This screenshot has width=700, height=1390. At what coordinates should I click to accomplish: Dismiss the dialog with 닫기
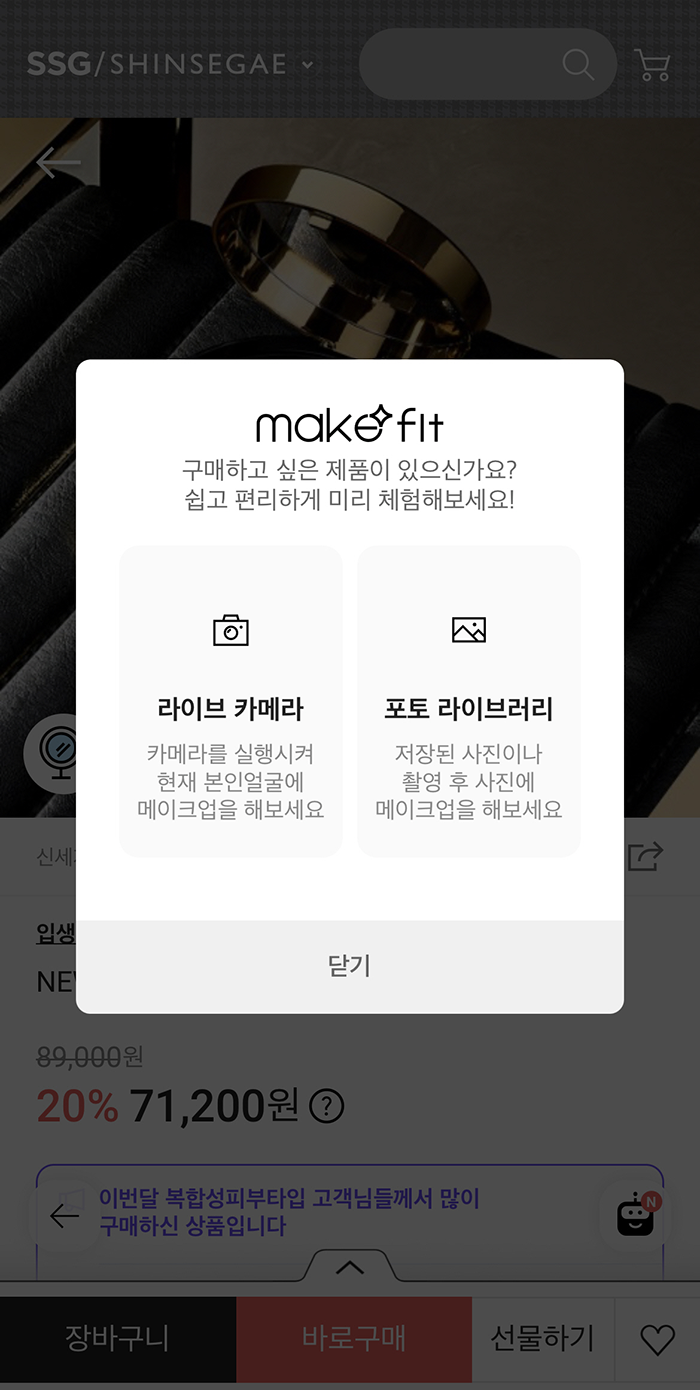[x=350, y=966]
